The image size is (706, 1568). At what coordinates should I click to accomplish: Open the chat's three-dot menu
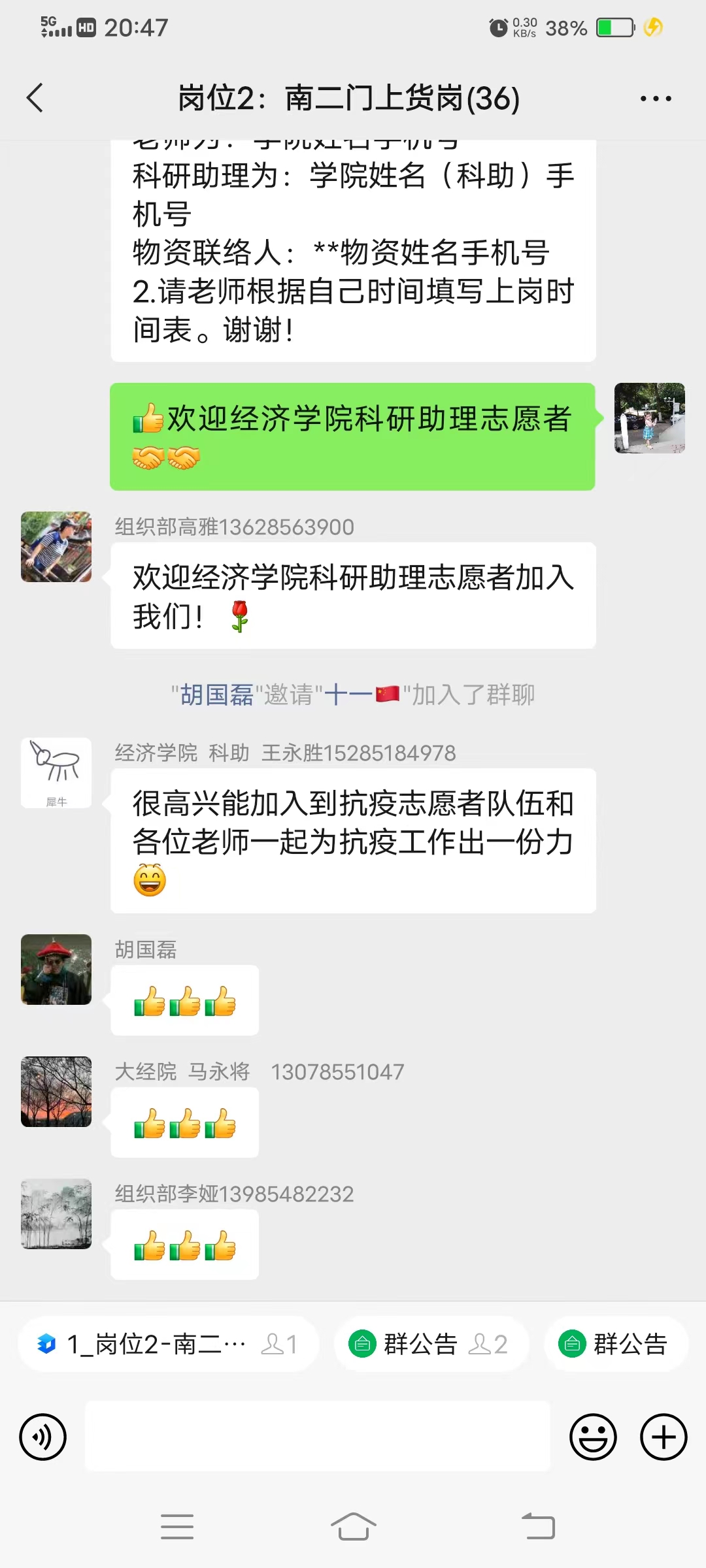point(655,99)
